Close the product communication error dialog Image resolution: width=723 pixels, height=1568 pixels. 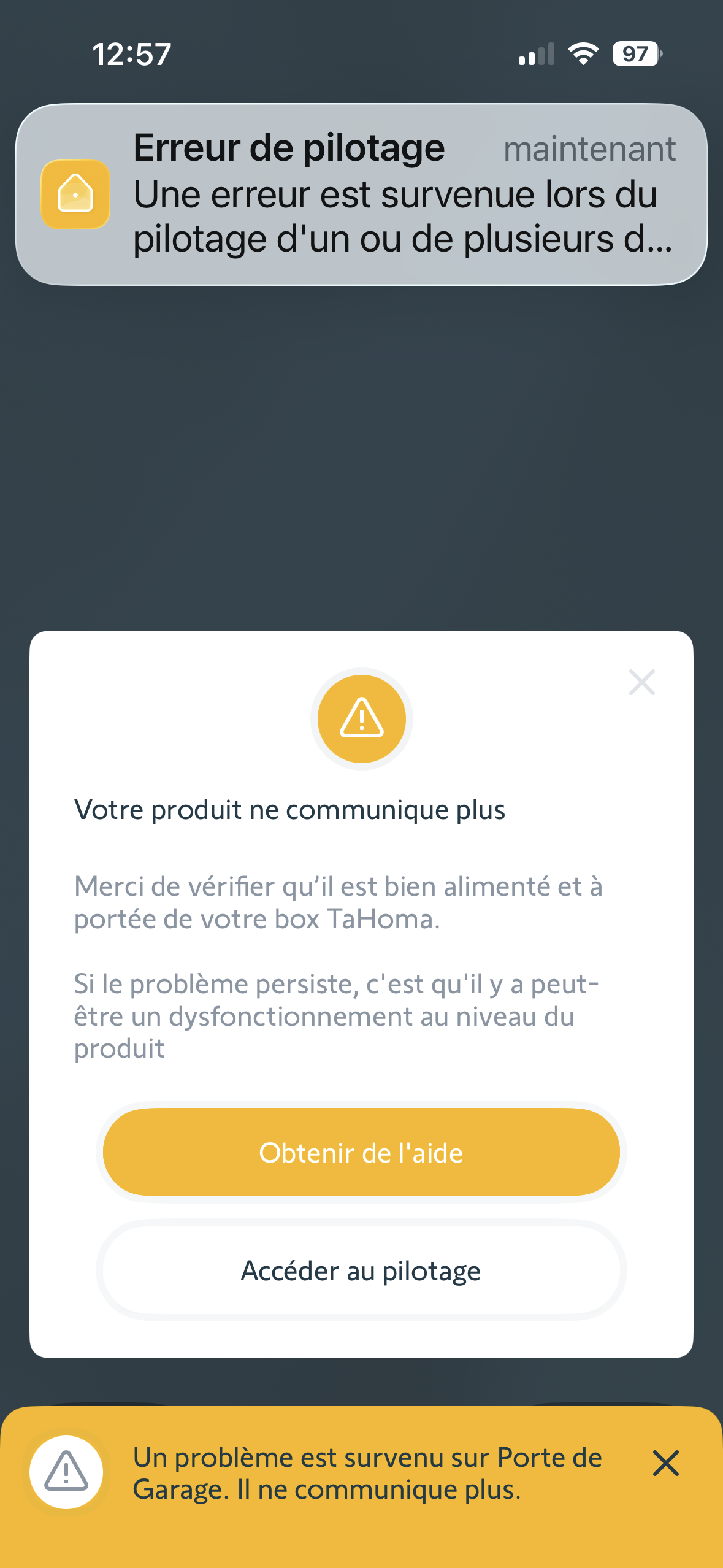pyautogui.click(x=641, y=682)
